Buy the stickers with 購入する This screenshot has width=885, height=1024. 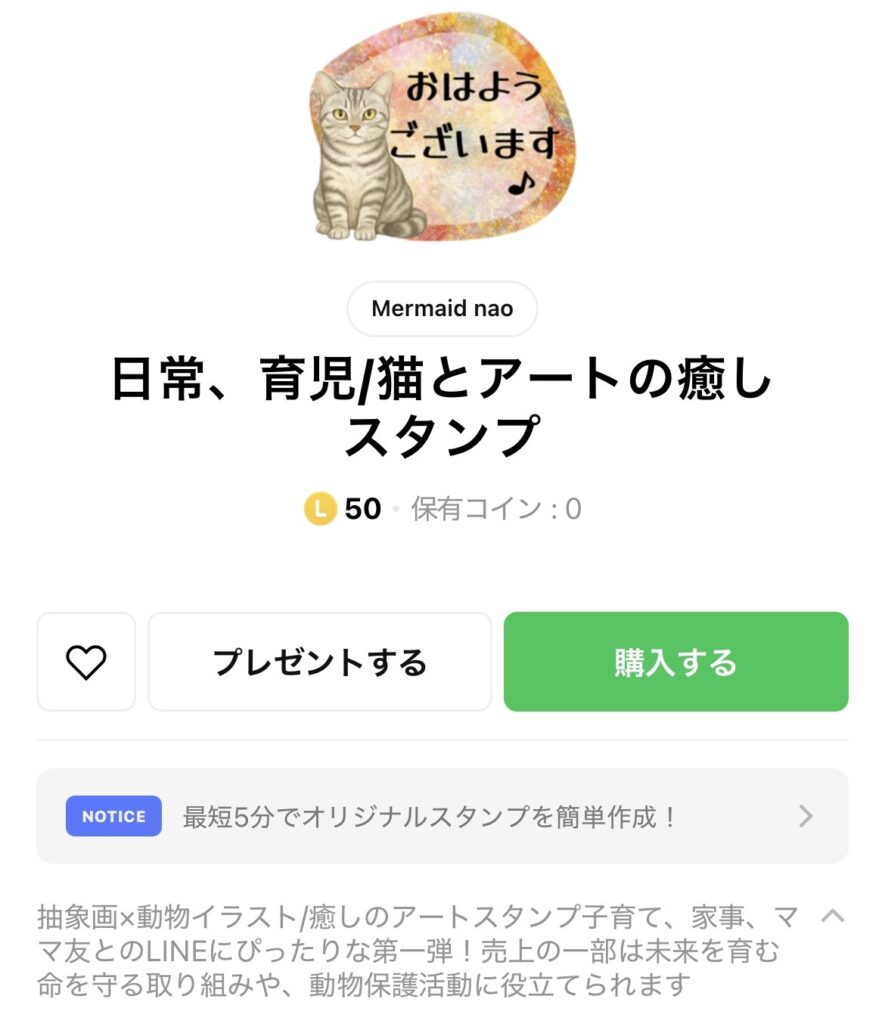pyautogui.click(x=676, y=662)
